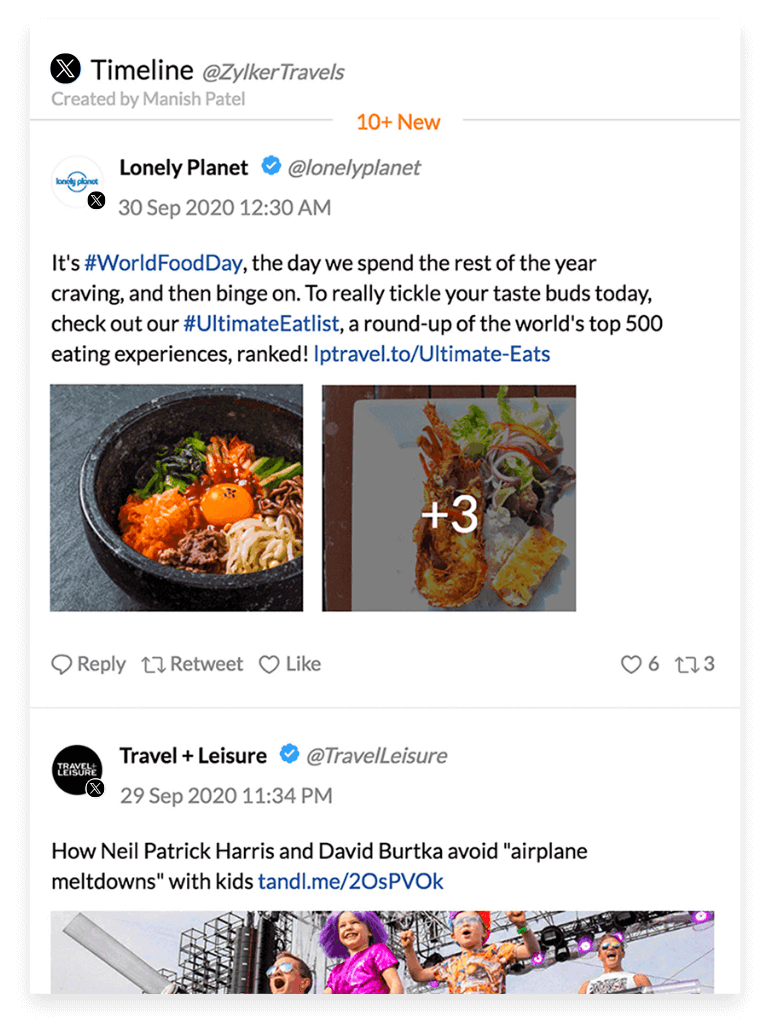Open the #UltimateEatlist hashtag
Viewport: 771px width, 1034px height.
[262, 324]
